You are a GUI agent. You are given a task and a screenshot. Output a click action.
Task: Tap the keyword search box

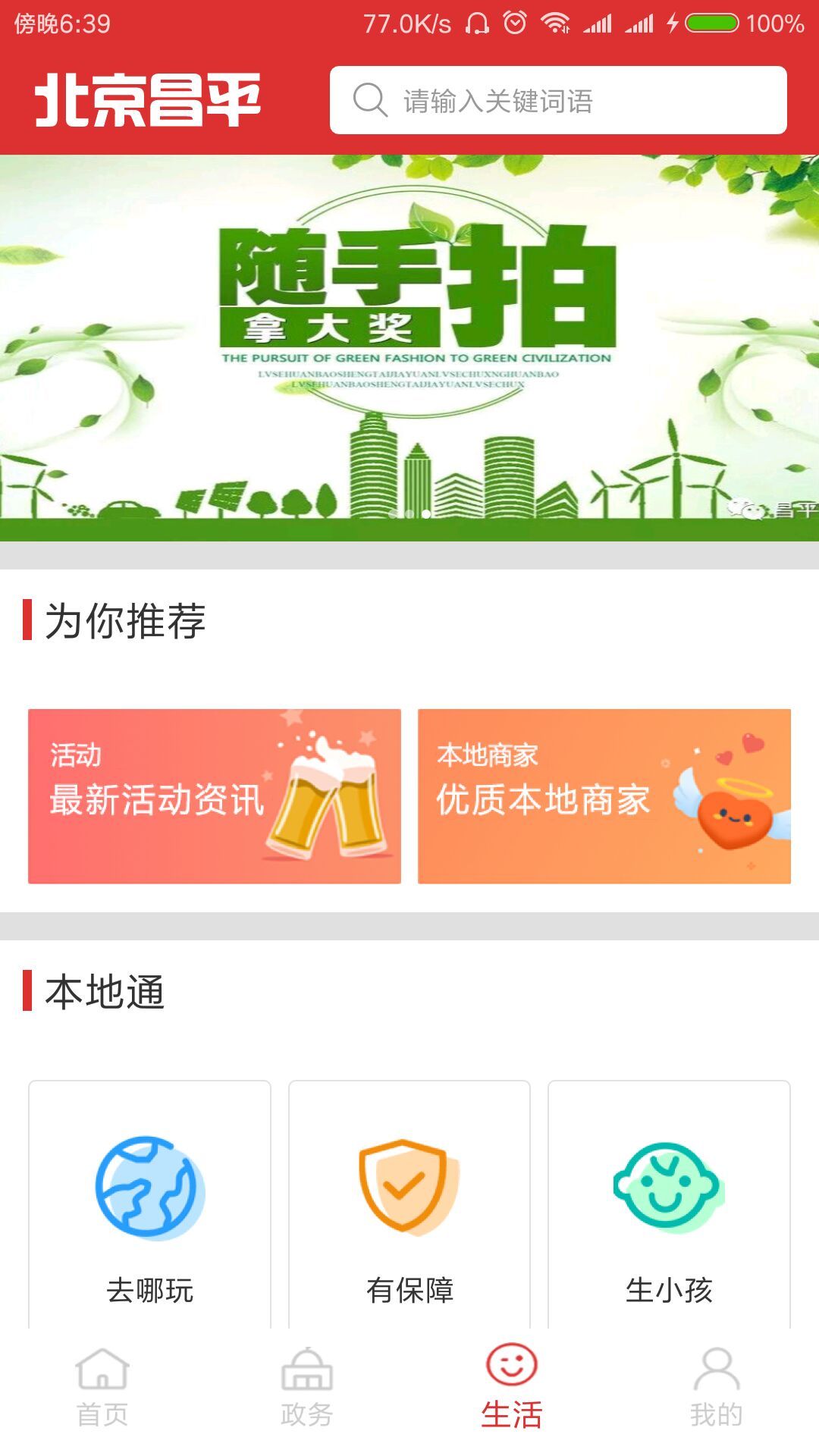click(x=558, y=100)
